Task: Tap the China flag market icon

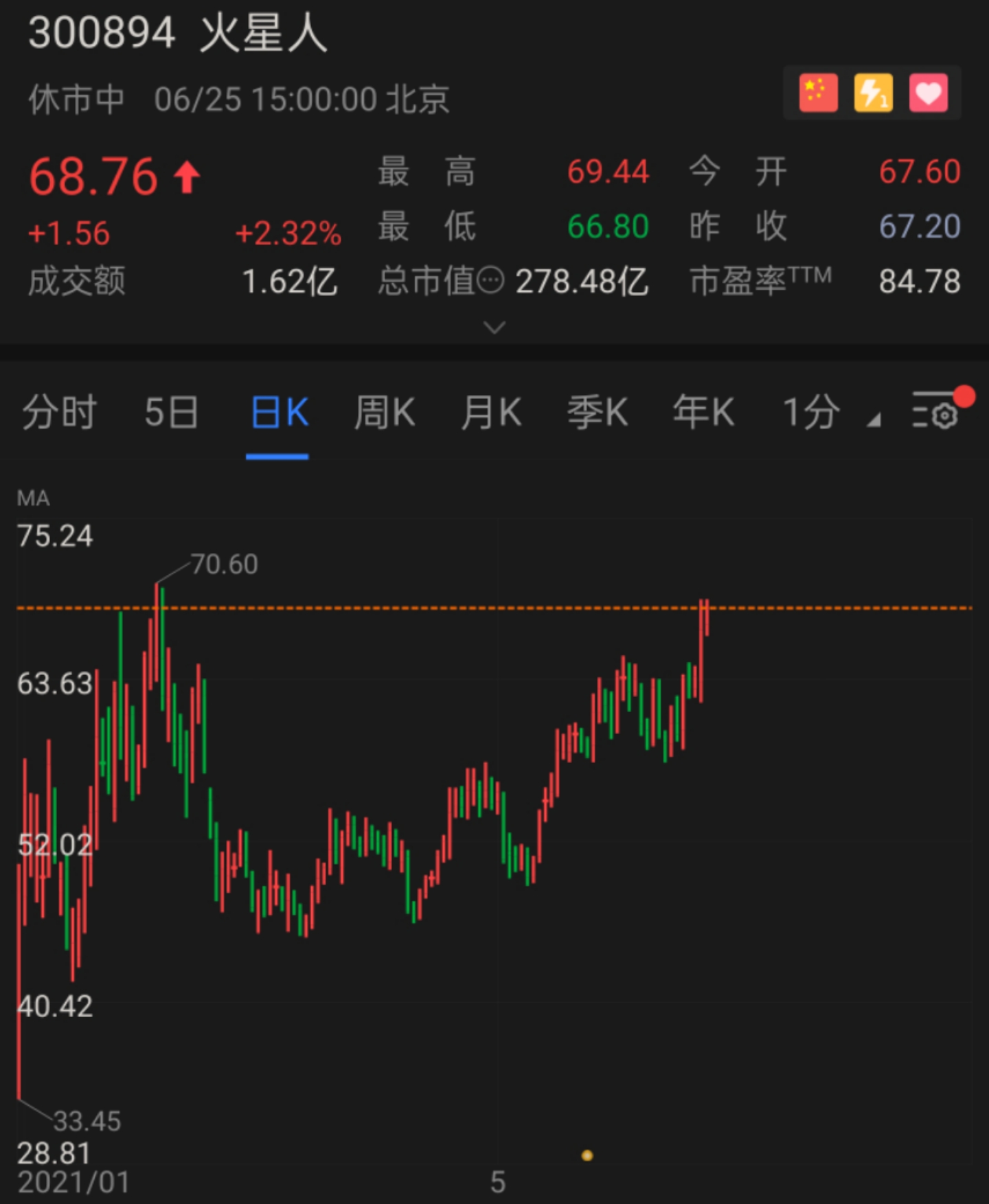Action: 818,93
